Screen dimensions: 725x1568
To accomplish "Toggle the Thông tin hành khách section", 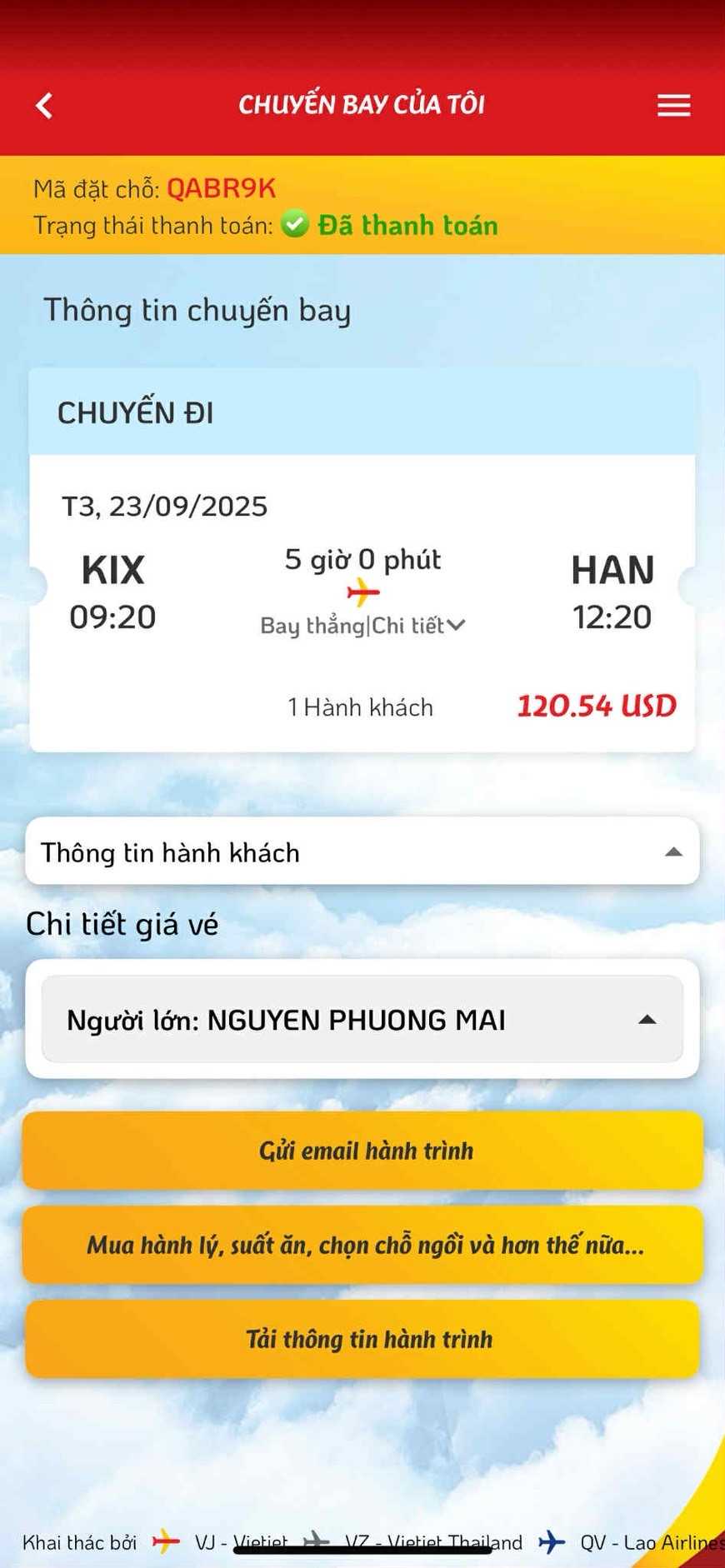I will [x=362, y=851].
